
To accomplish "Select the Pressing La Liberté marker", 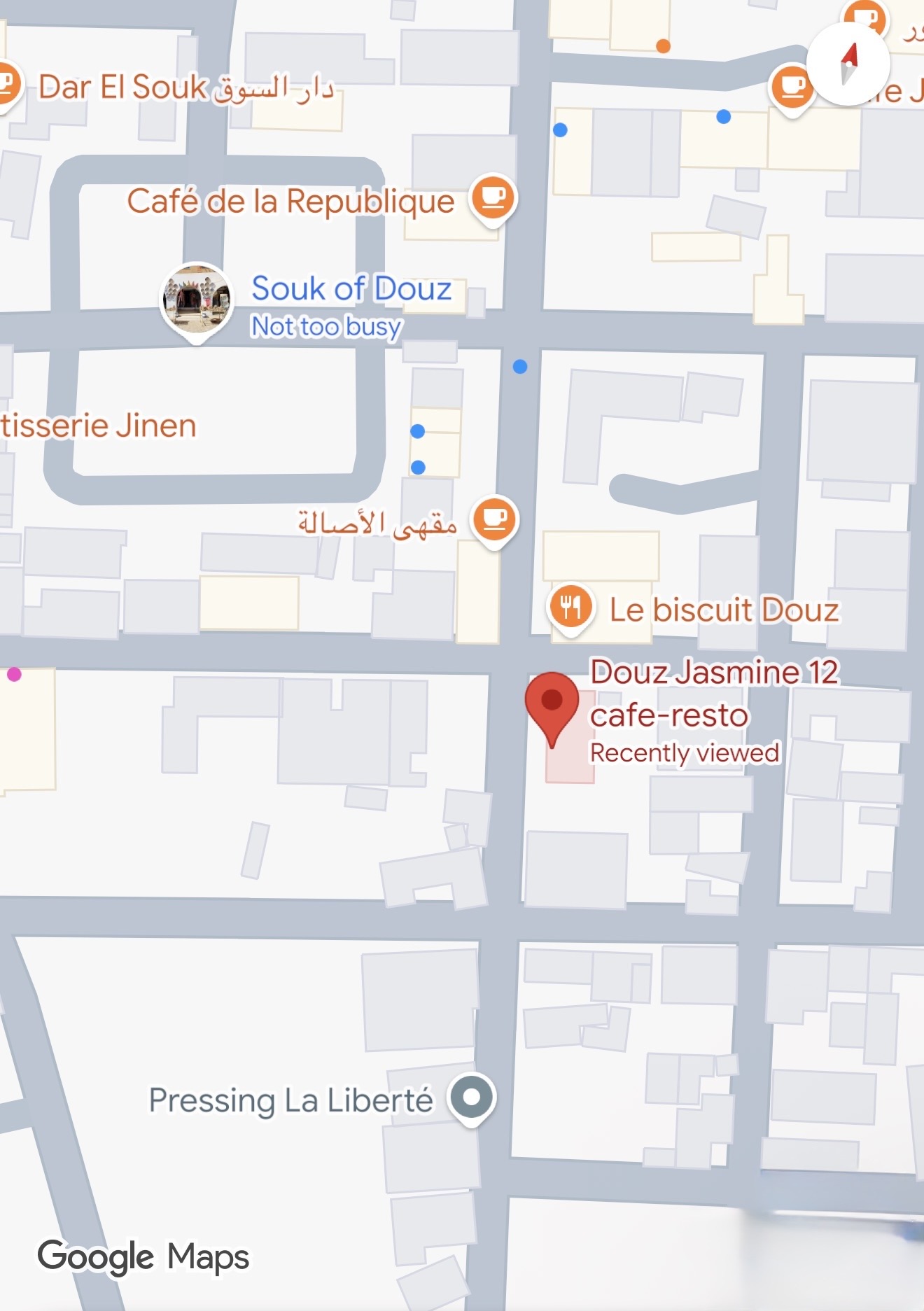I will click(x=472, y=1097).
